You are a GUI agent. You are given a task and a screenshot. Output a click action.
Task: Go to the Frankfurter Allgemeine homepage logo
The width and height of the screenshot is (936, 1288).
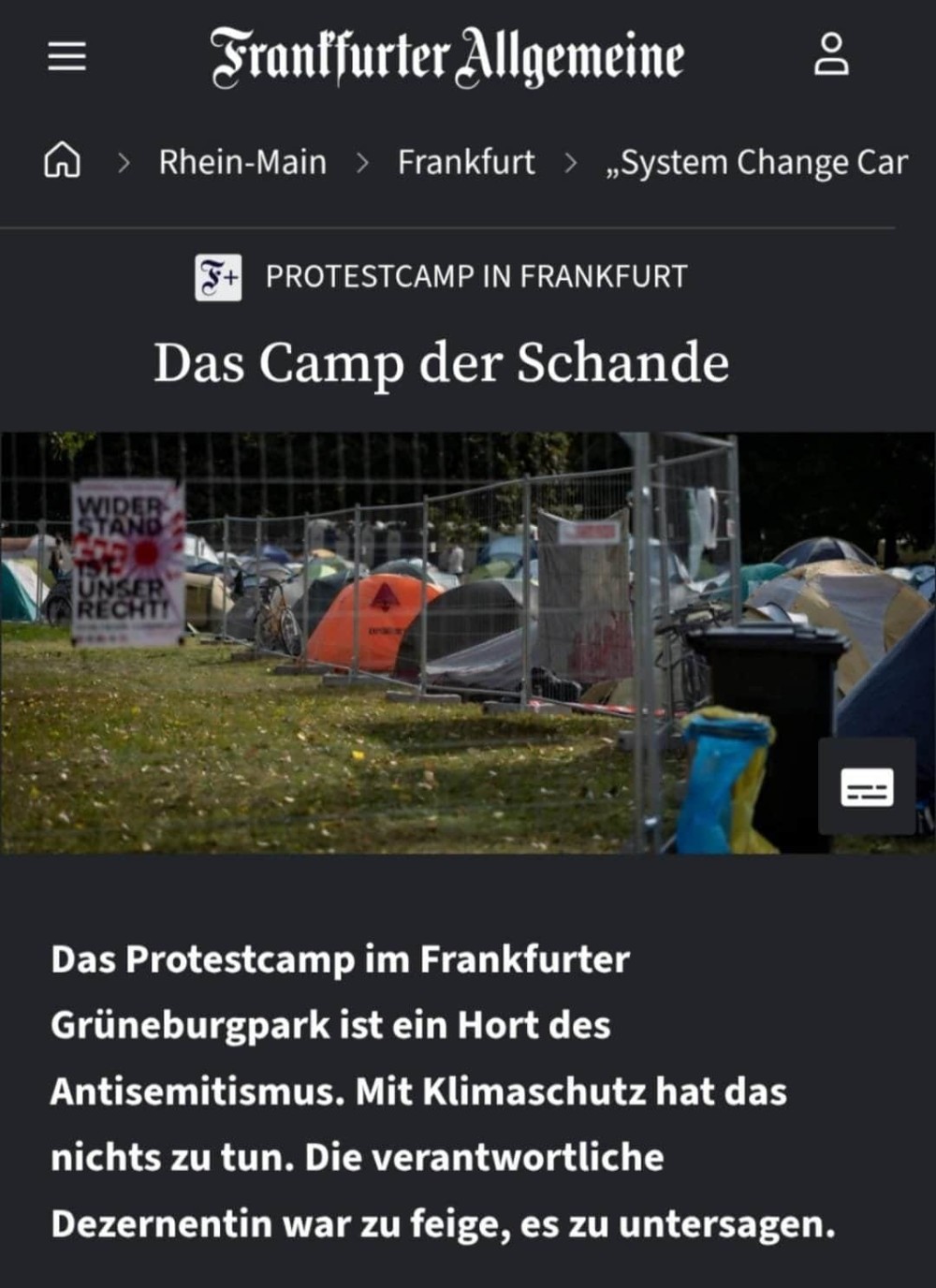447,56
